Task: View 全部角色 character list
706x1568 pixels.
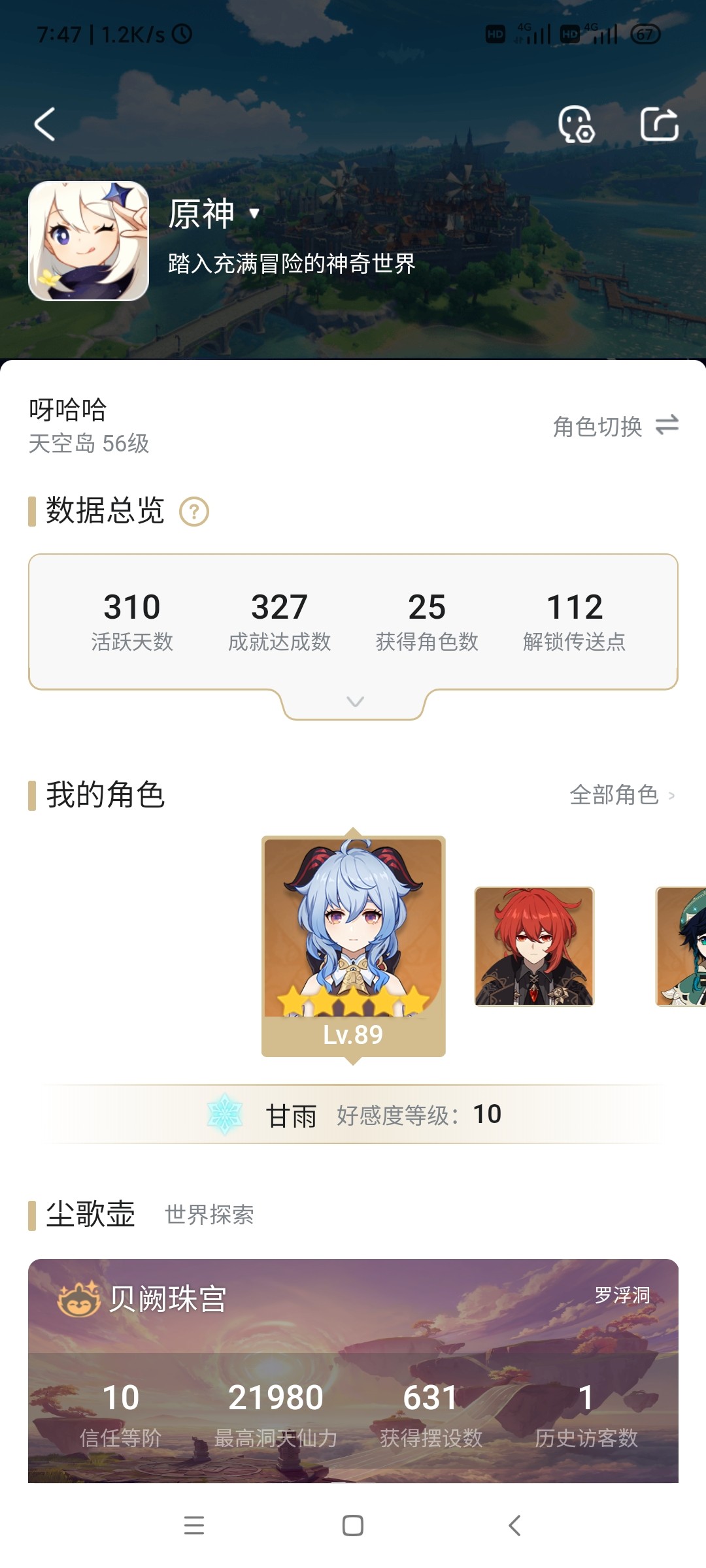Action: [621, 795]
